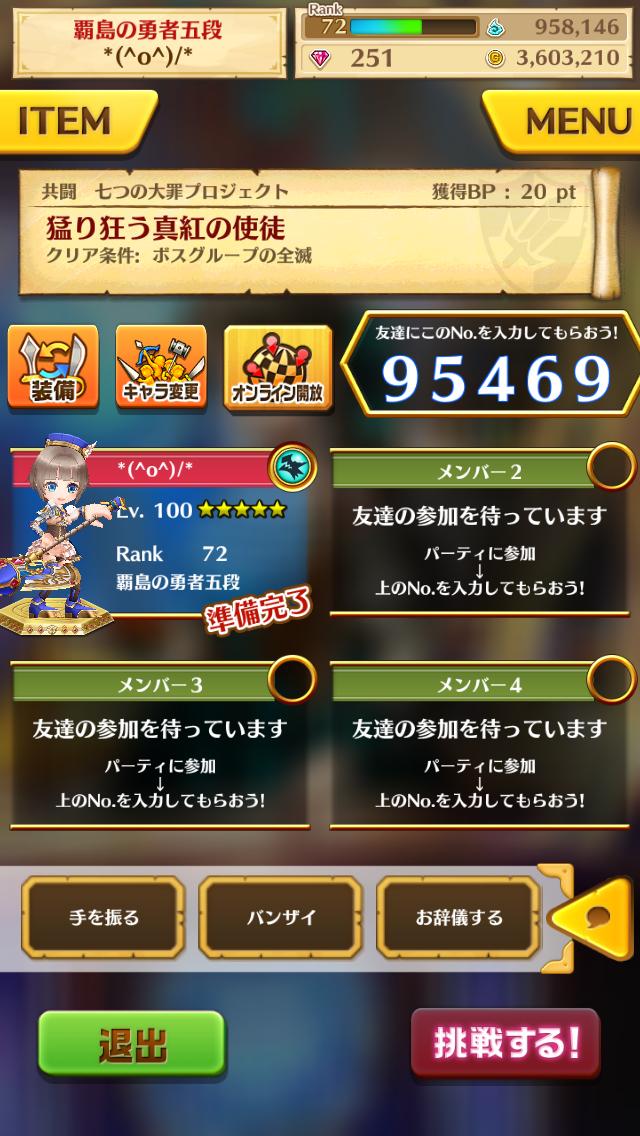Viewport: 640px width, 1136px height.
Task: Open the MENU button
Action: pyautogui.click(x=568, y=122)
